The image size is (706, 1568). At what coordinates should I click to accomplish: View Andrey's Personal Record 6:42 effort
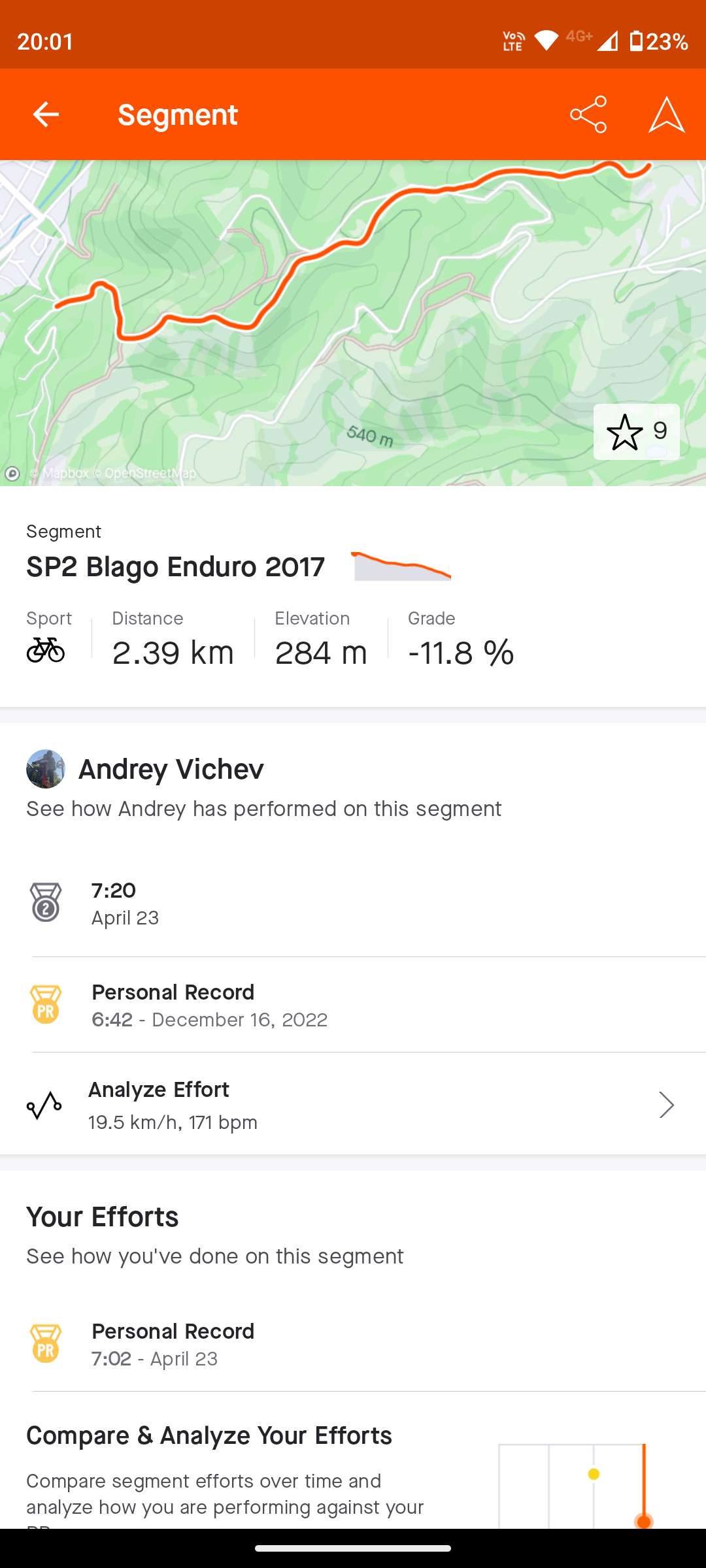[353, 1005]
